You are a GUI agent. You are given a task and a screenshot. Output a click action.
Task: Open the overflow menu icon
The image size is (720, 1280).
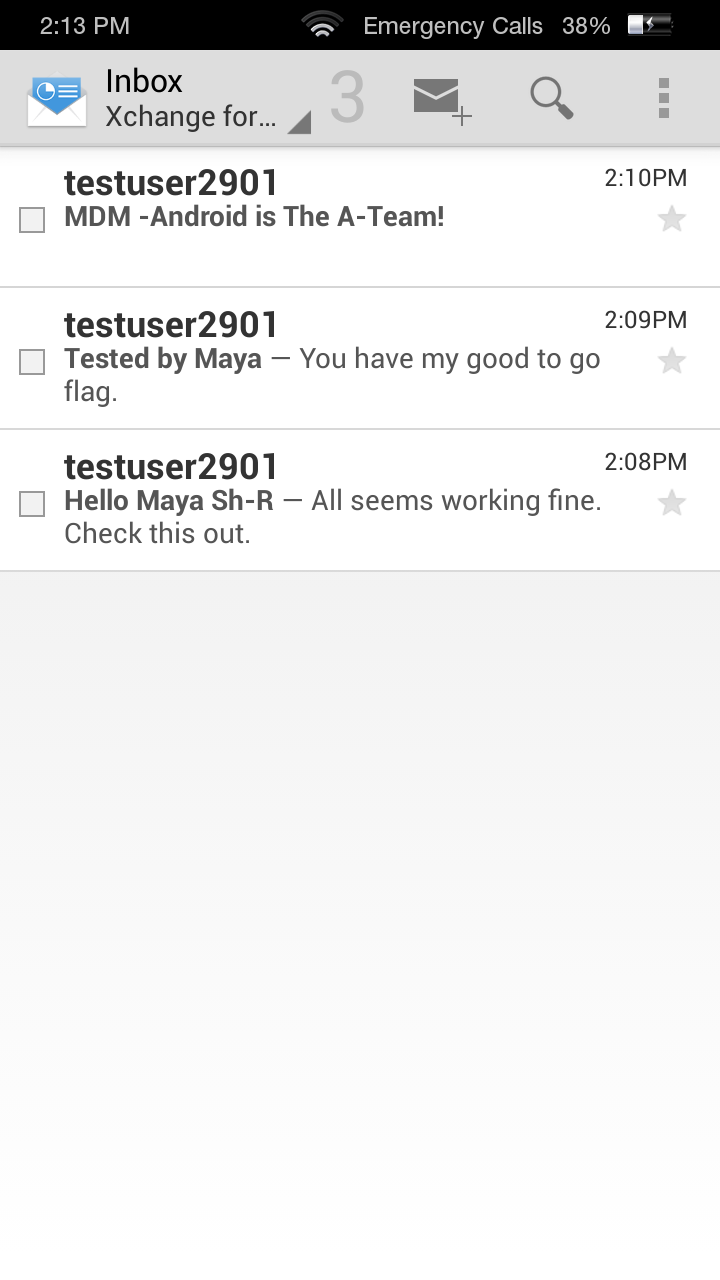[x=663, y=97]
